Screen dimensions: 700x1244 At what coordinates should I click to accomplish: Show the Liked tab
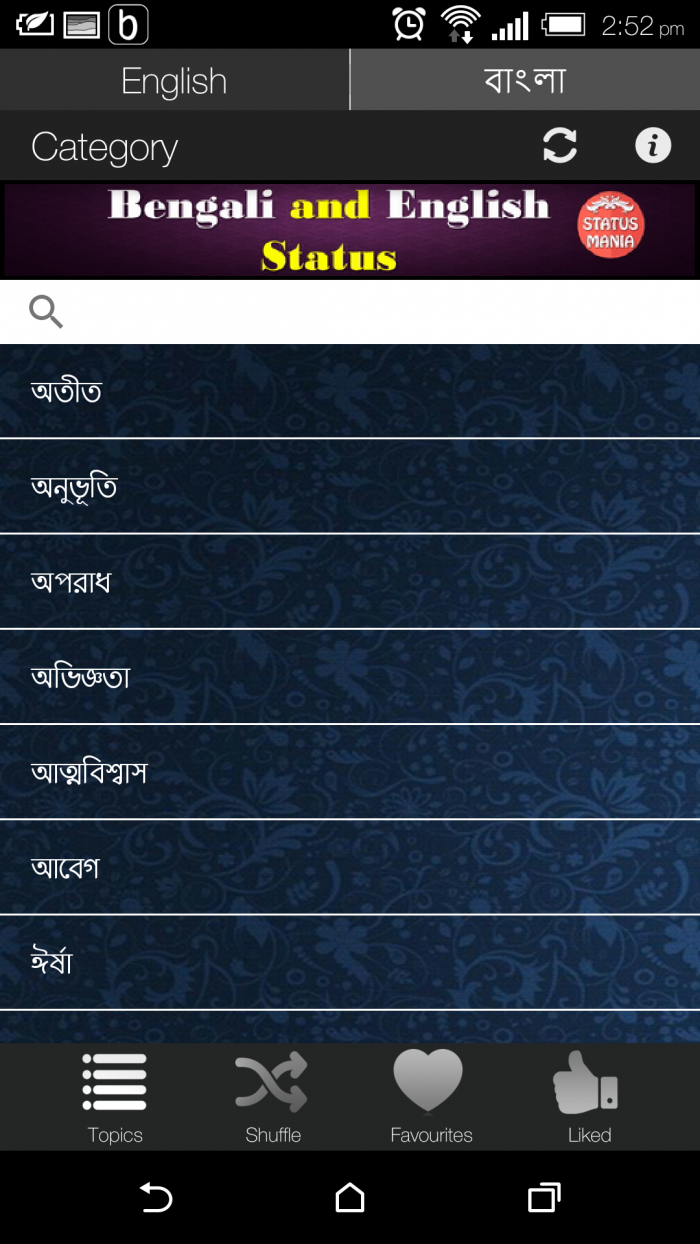pos(589,1097)
